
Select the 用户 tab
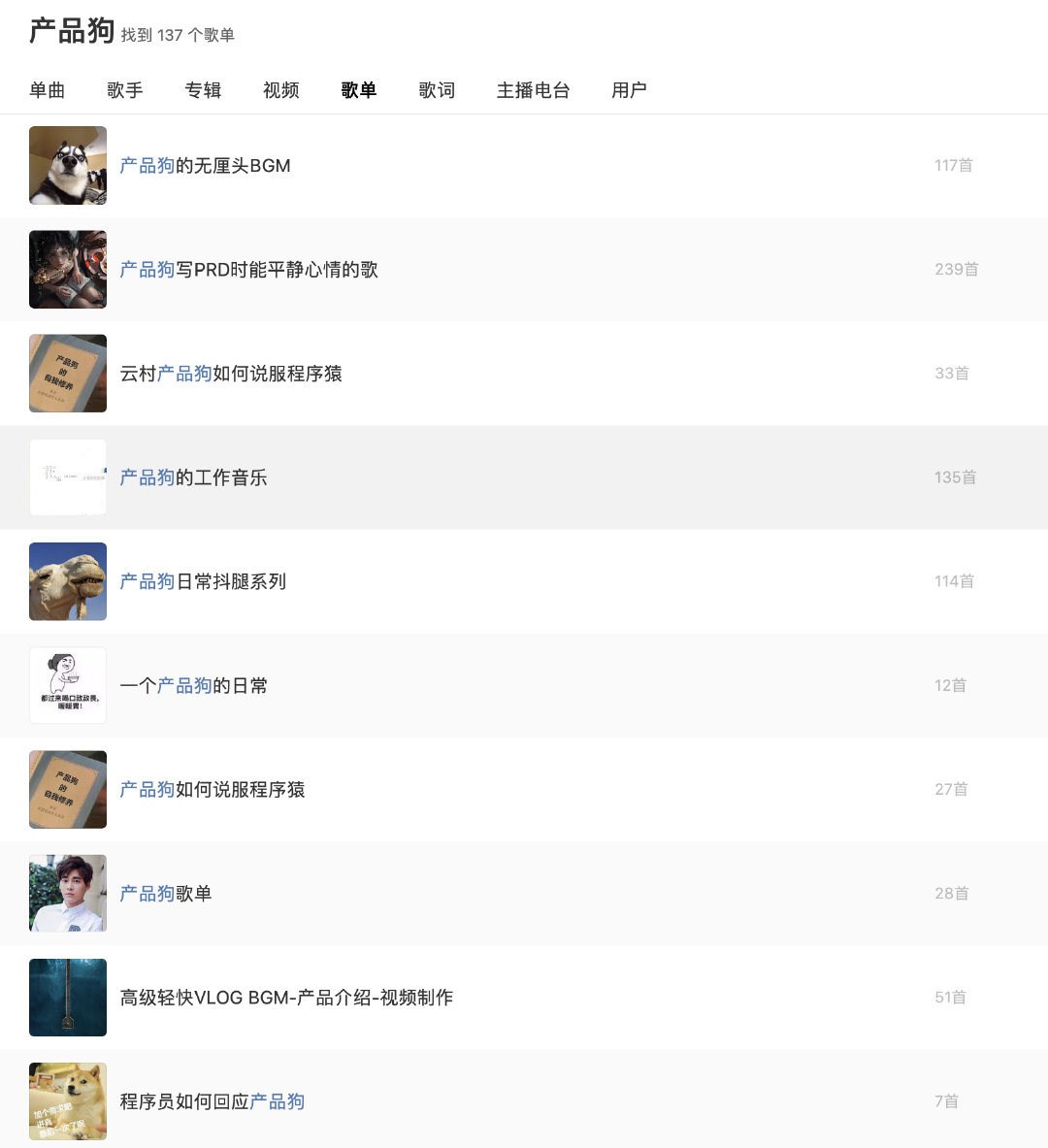(x=629, y=90)
